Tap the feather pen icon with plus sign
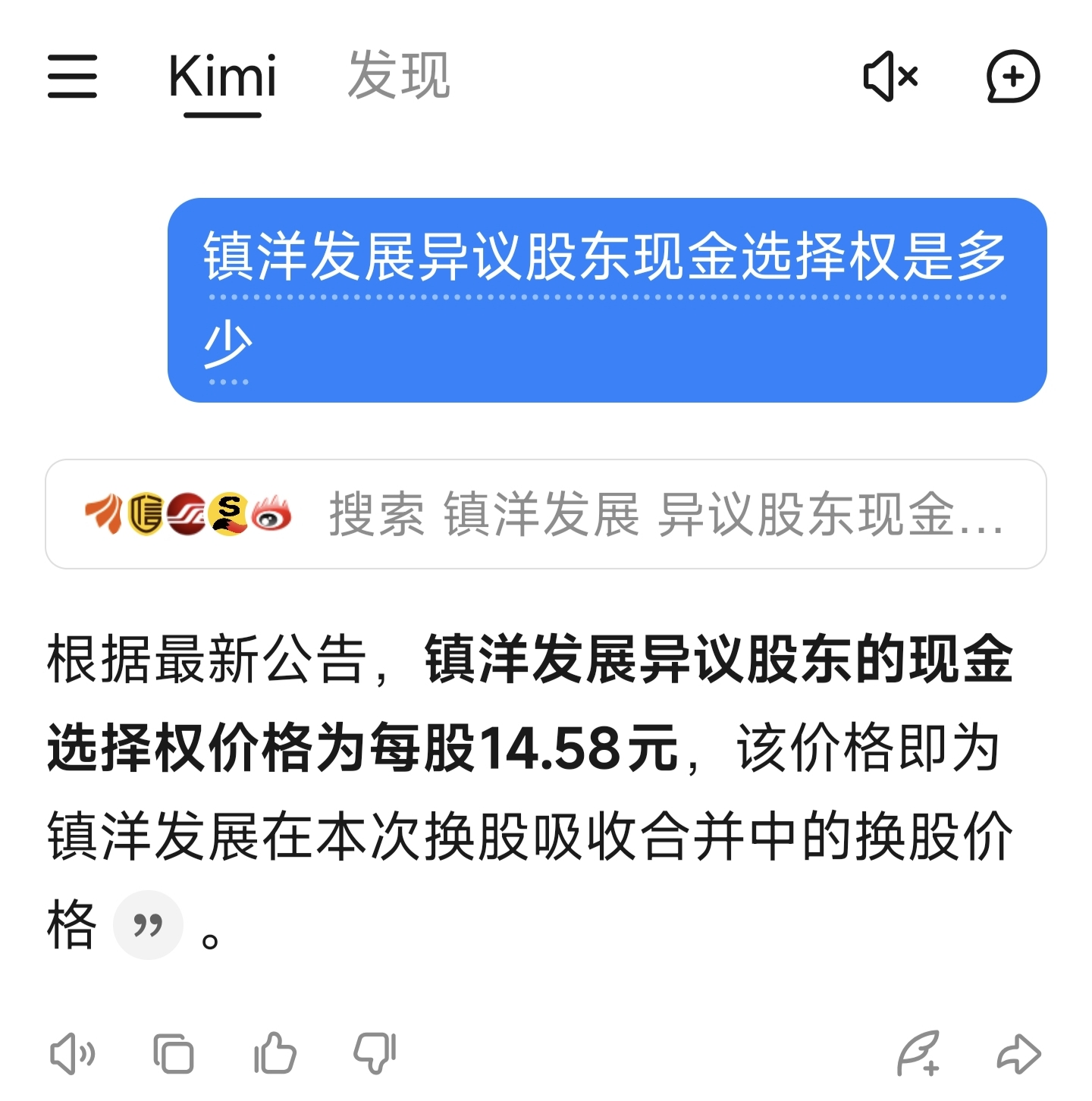Screen dimensions: 1092x1101 [918, 1053]
